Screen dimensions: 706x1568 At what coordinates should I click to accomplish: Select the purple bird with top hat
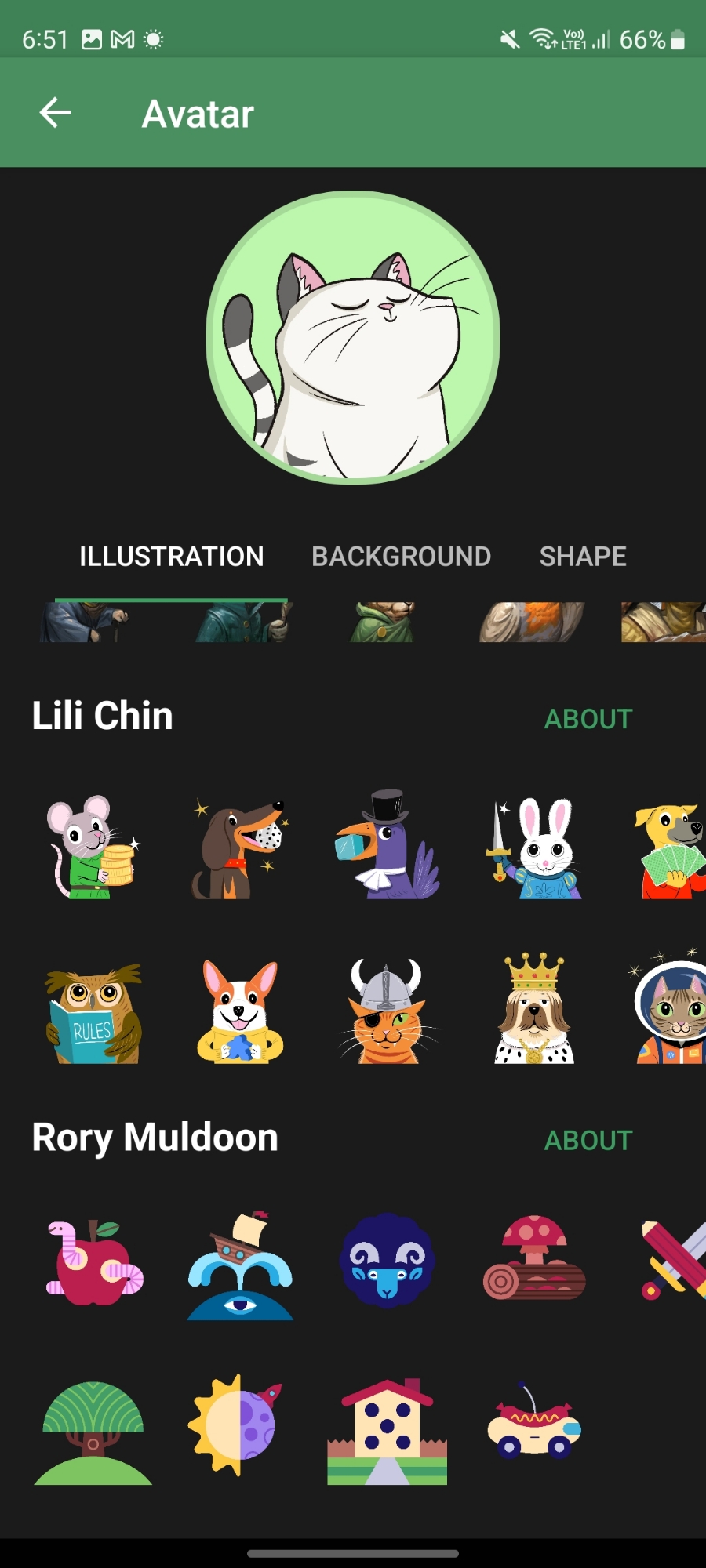point(387,845)
